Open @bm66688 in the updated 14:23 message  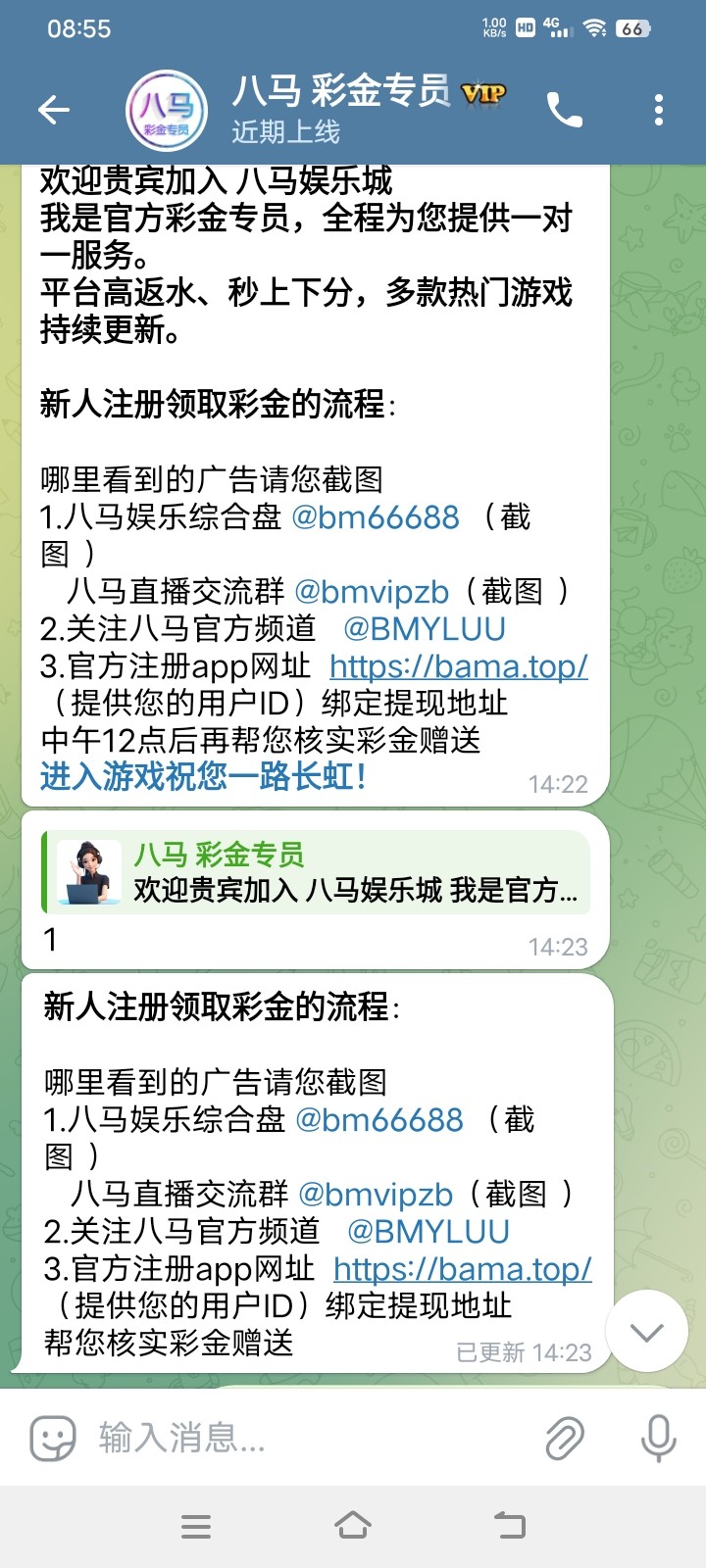[x=379, y=1119]
